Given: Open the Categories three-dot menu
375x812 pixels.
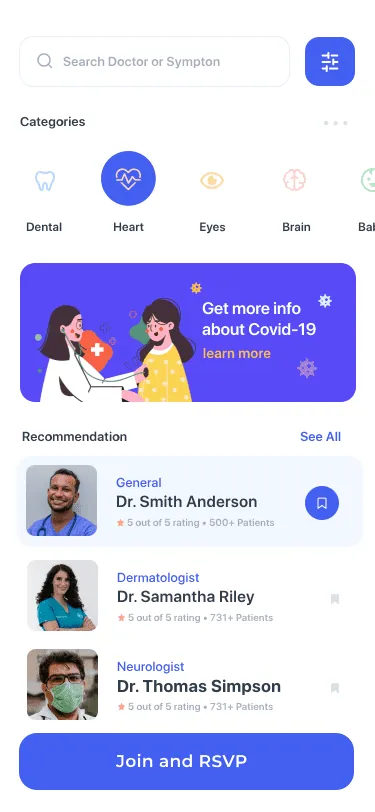Looking at the screenshot, I should [x=336, y=123].
